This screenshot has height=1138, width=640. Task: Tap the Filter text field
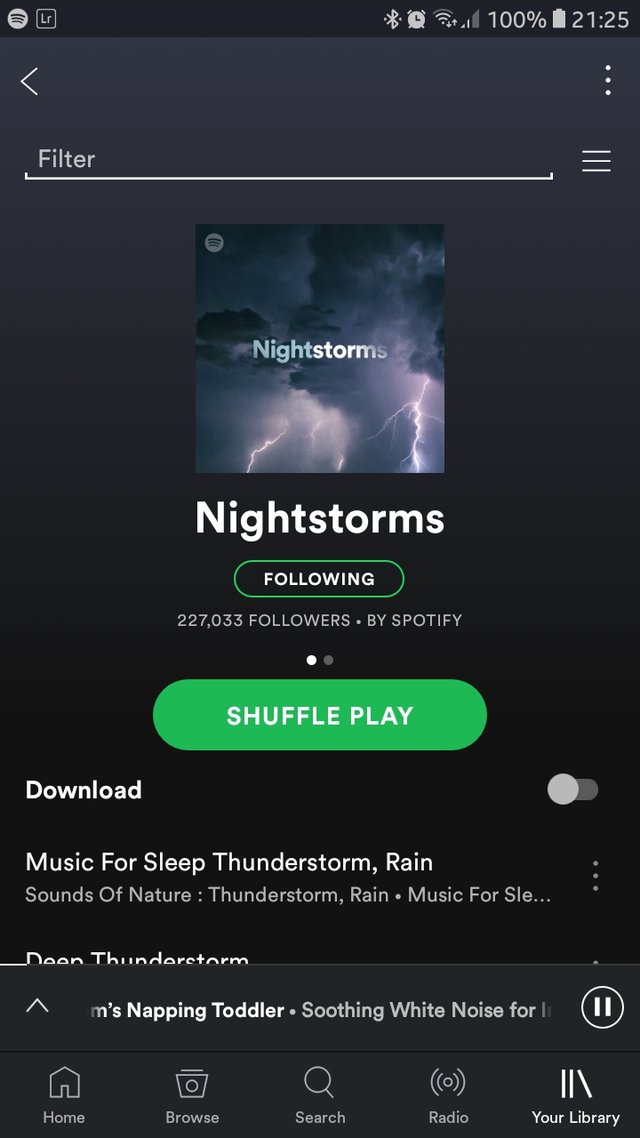288,159
